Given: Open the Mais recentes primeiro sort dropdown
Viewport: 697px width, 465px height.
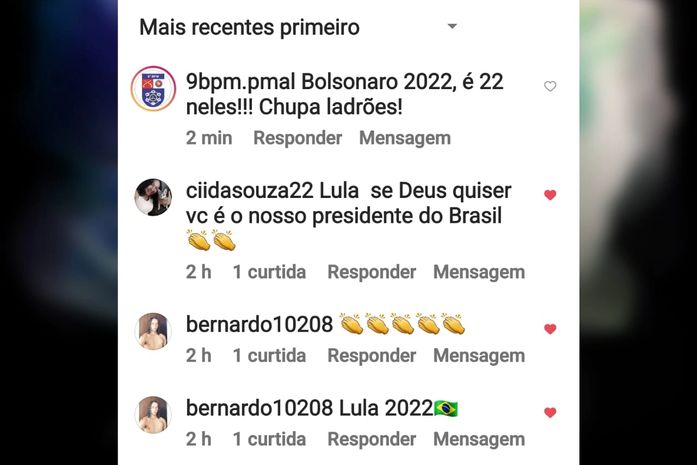Looking at the screenshot, I should tap(452, 27).
